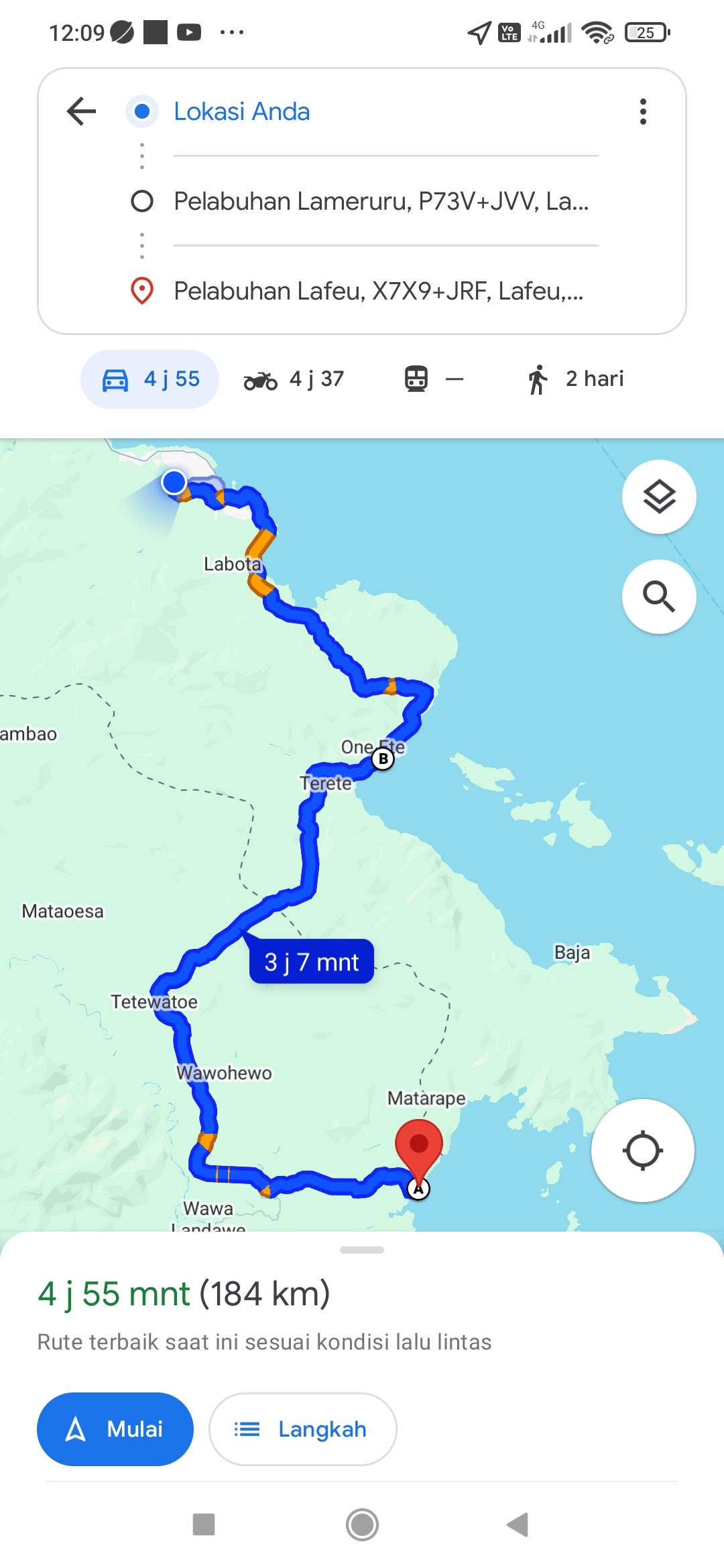Edit the Lokasi Anda starting point
724x1568 pixels.
click(385, 111)
